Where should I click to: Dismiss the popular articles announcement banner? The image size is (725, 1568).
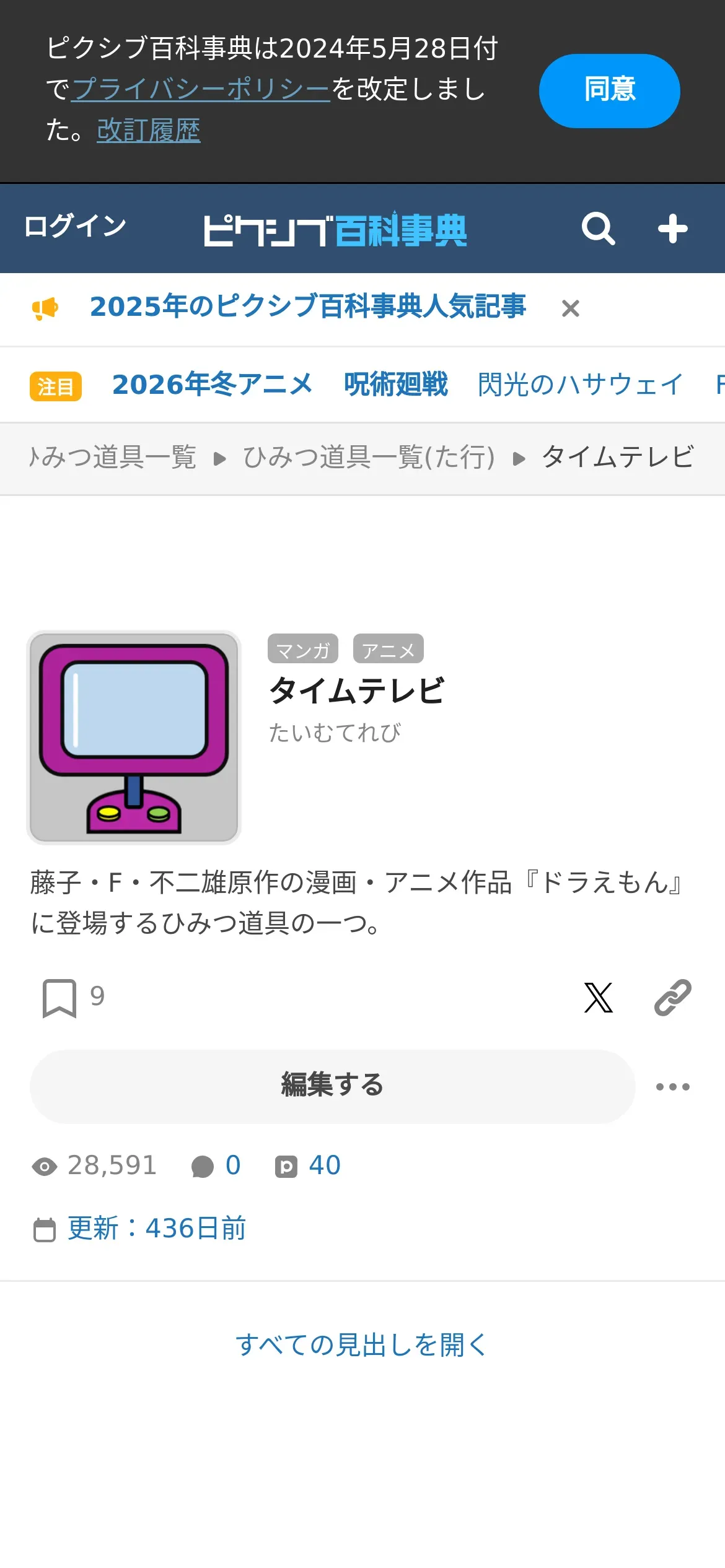pos(570,308)
